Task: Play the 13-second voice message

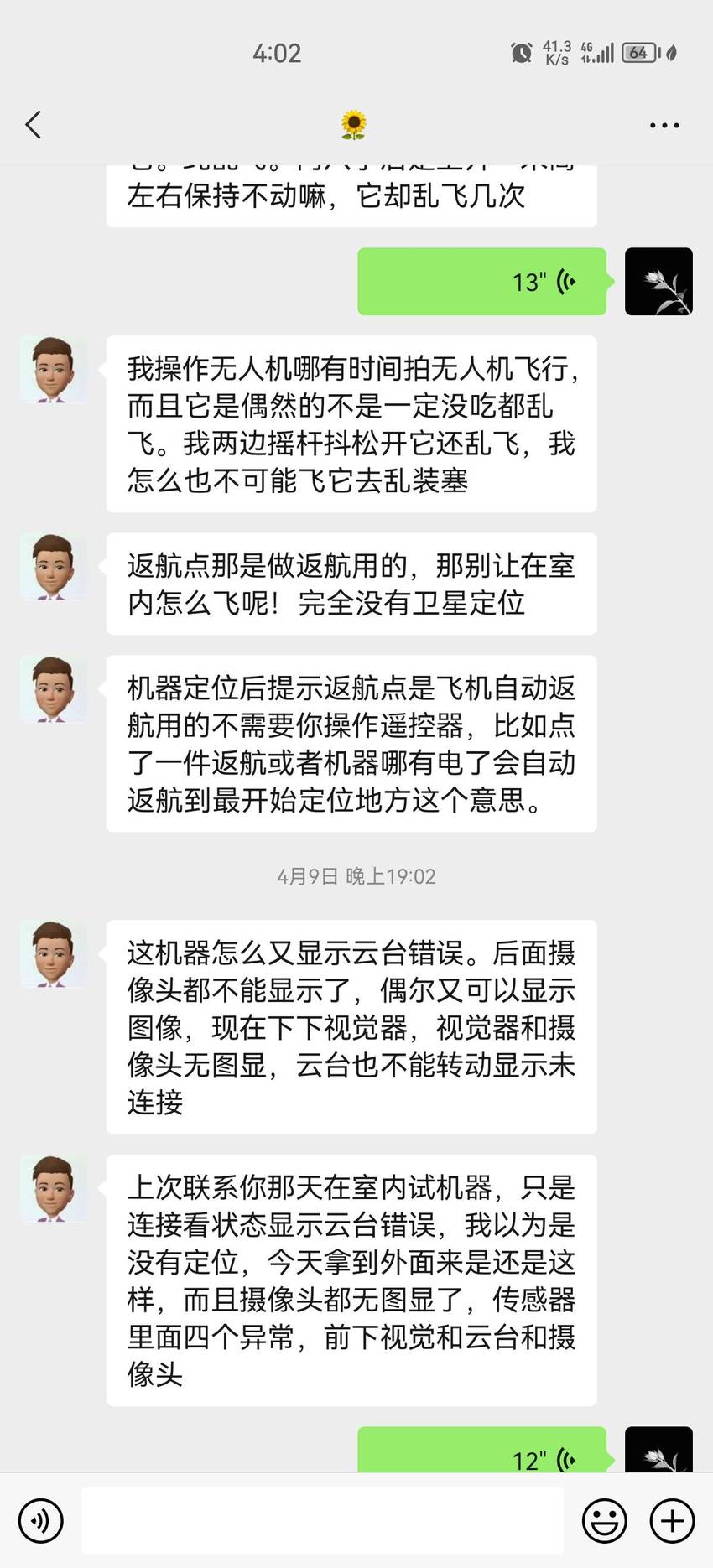Action: point(481,282)
